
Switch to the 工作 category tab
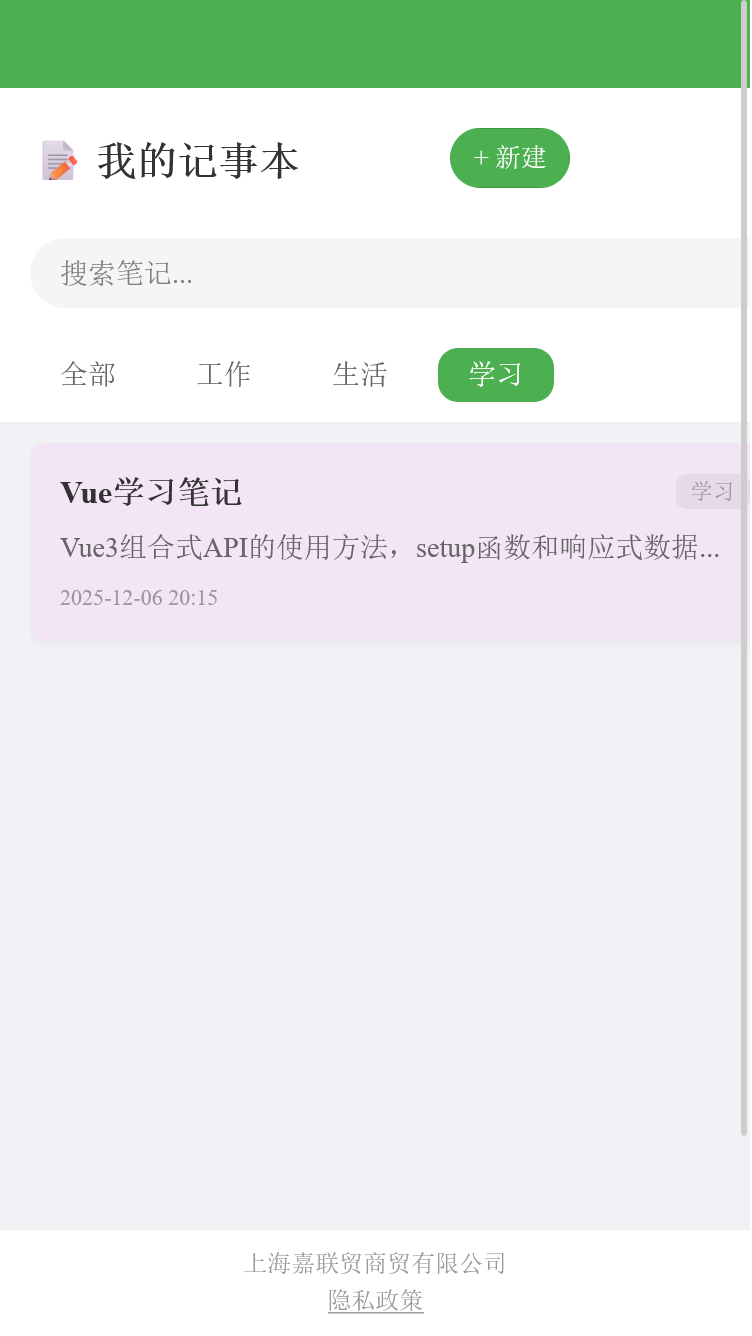click(224, 374)
